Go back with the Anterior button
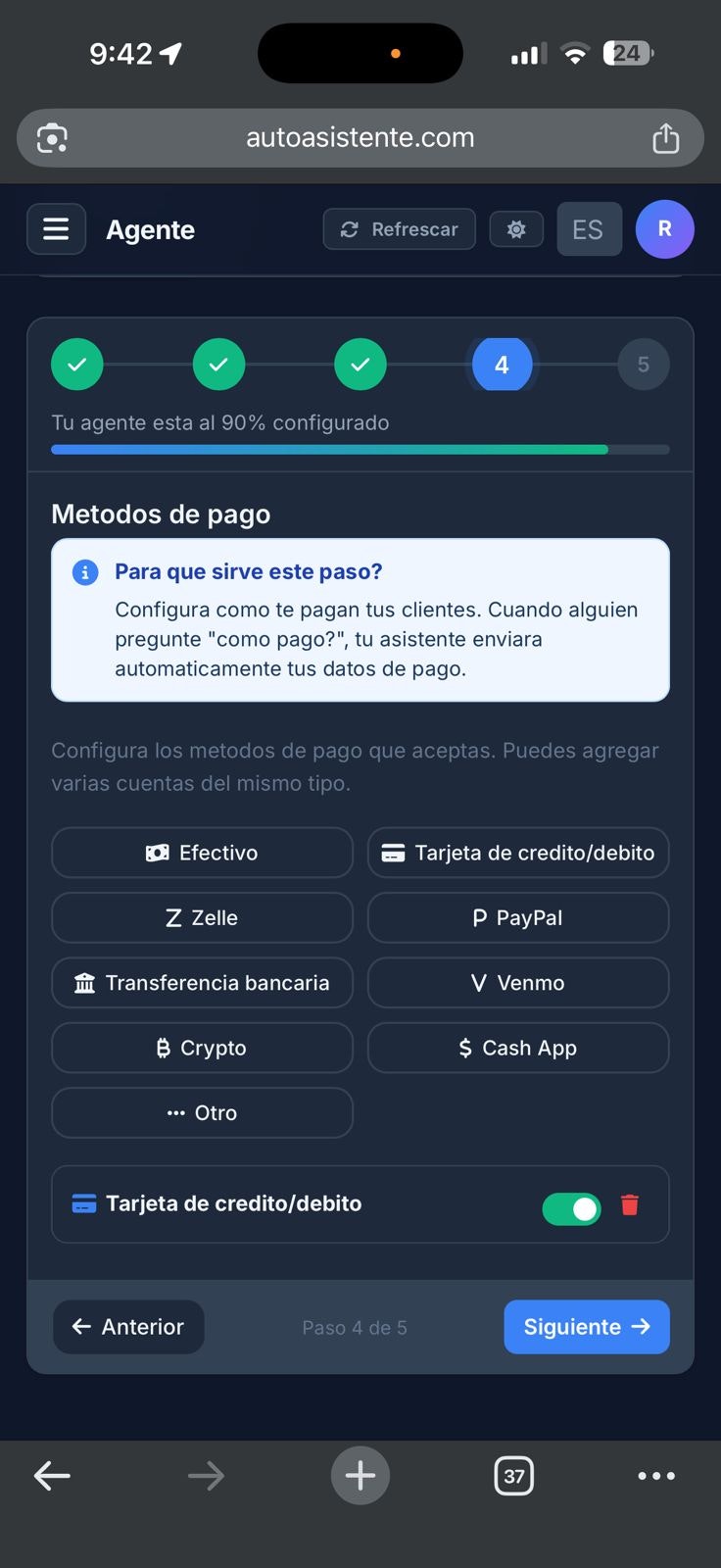 (128, 1327)
